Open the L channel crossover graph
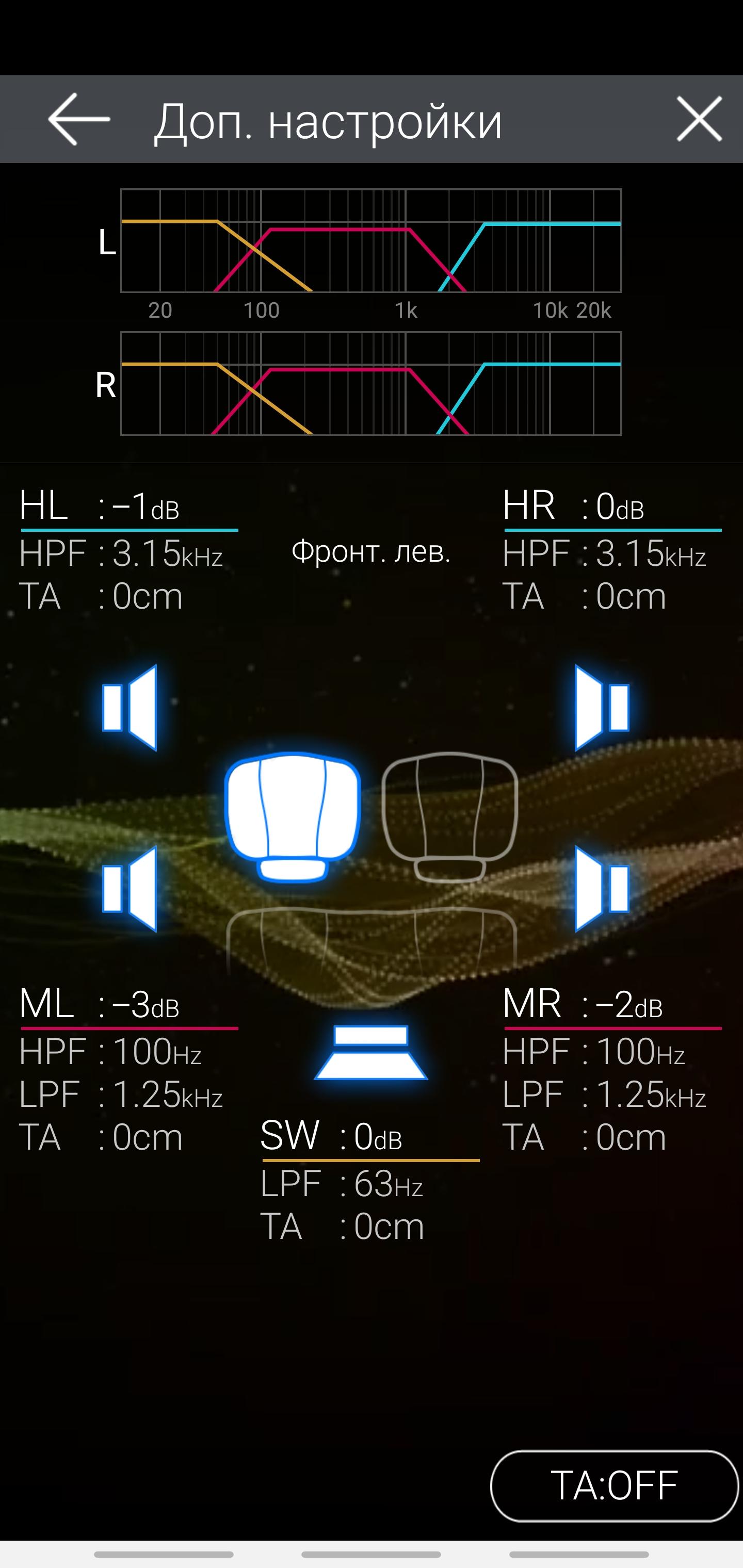The width and height of the screenshot is (743, 1568). (x=371, y=240)
